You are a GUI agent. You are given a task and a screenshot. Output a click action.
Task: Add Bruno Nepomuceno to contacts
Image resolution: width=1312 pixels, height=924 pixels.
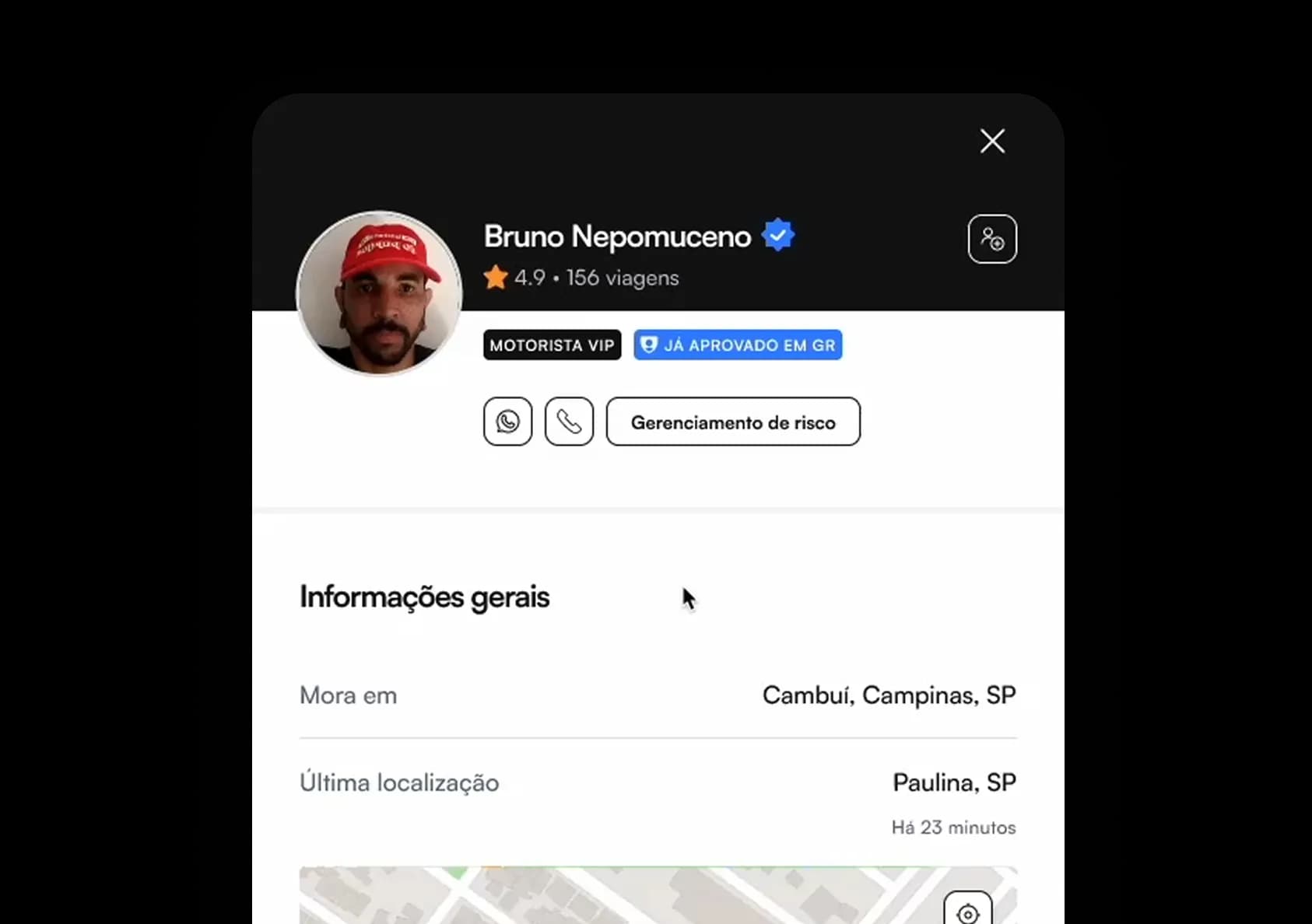[x=992, y=239]
